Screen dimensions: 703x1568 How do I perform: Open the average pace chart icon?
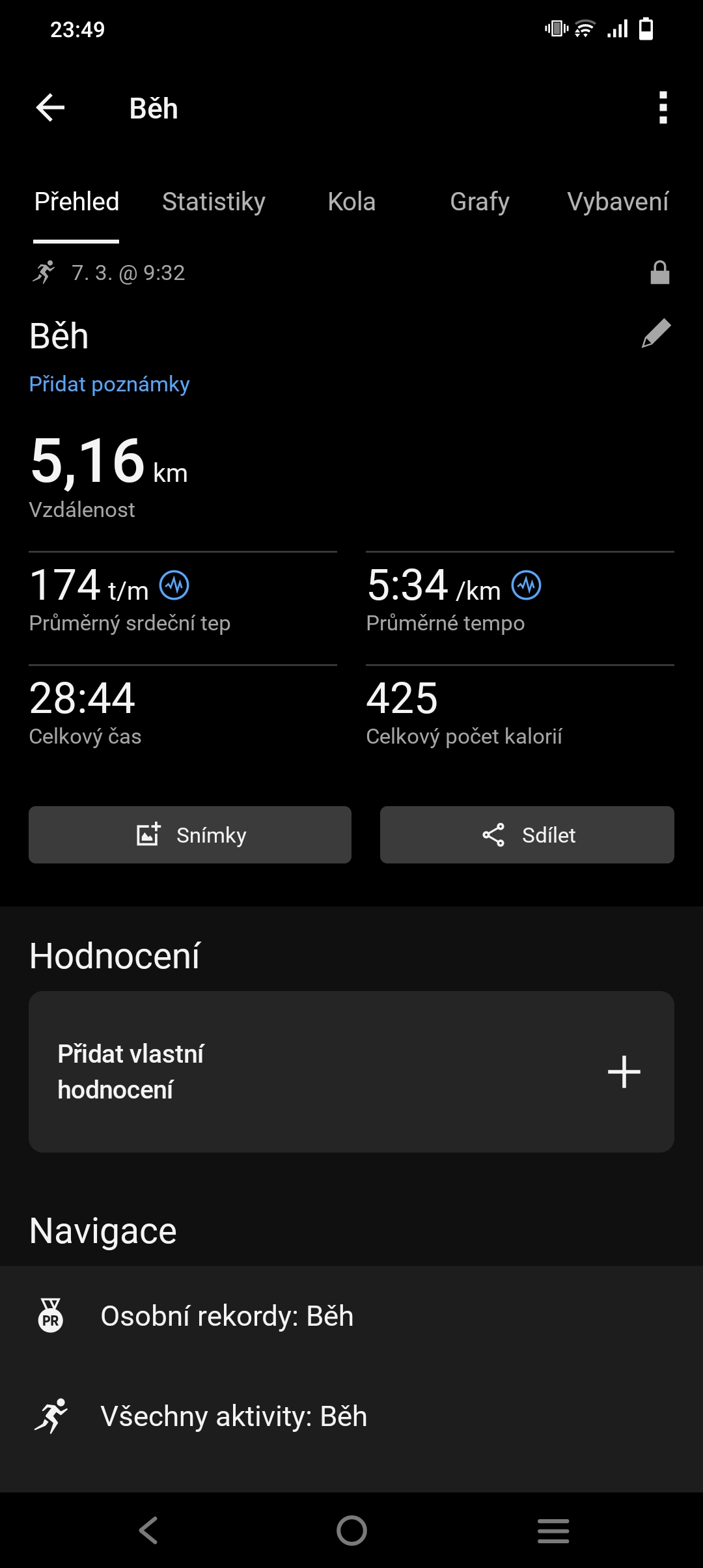[526, 585]
